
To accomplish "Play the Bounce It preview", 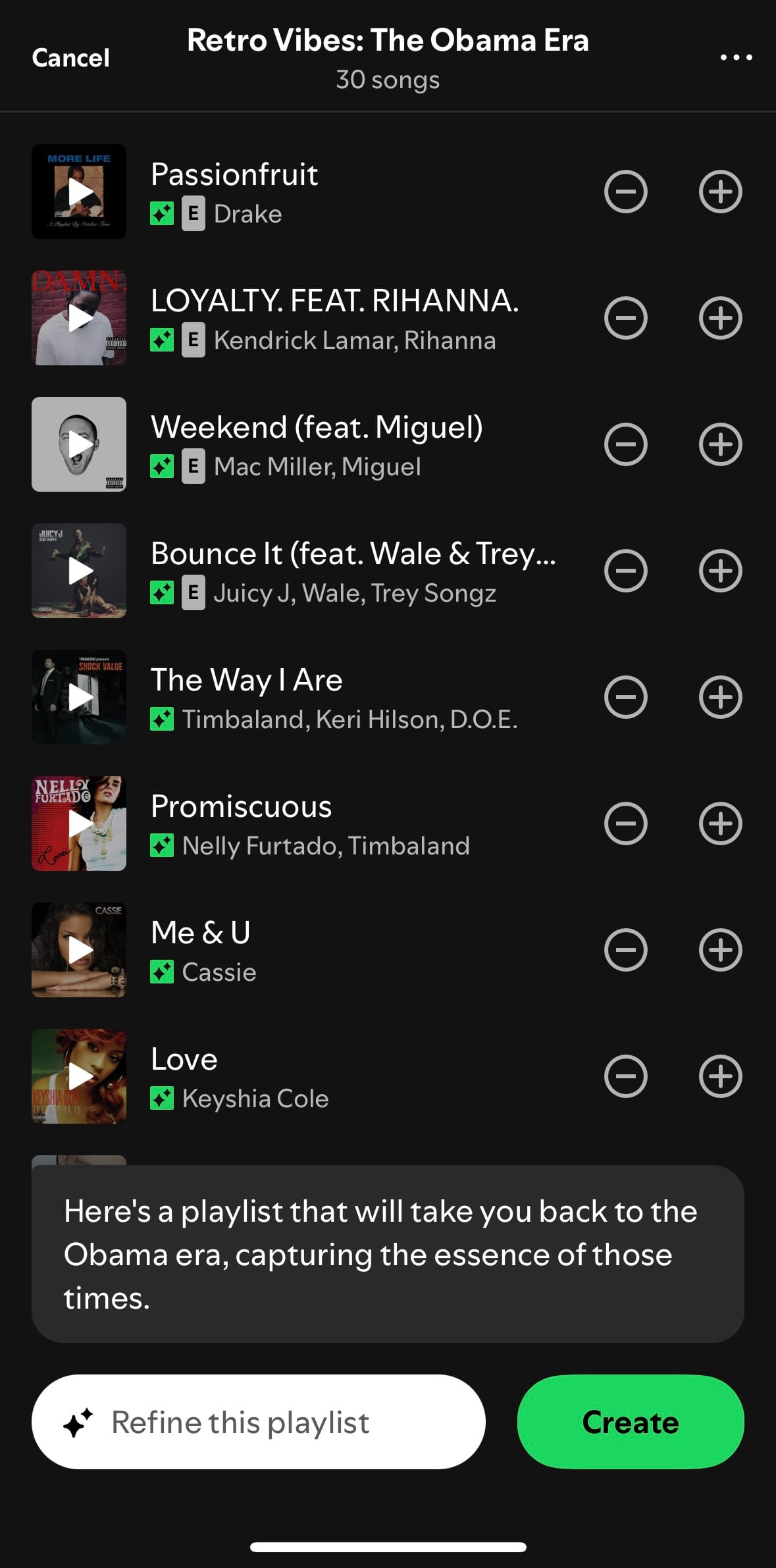I will pyautogui.click(x=79, y=571).
